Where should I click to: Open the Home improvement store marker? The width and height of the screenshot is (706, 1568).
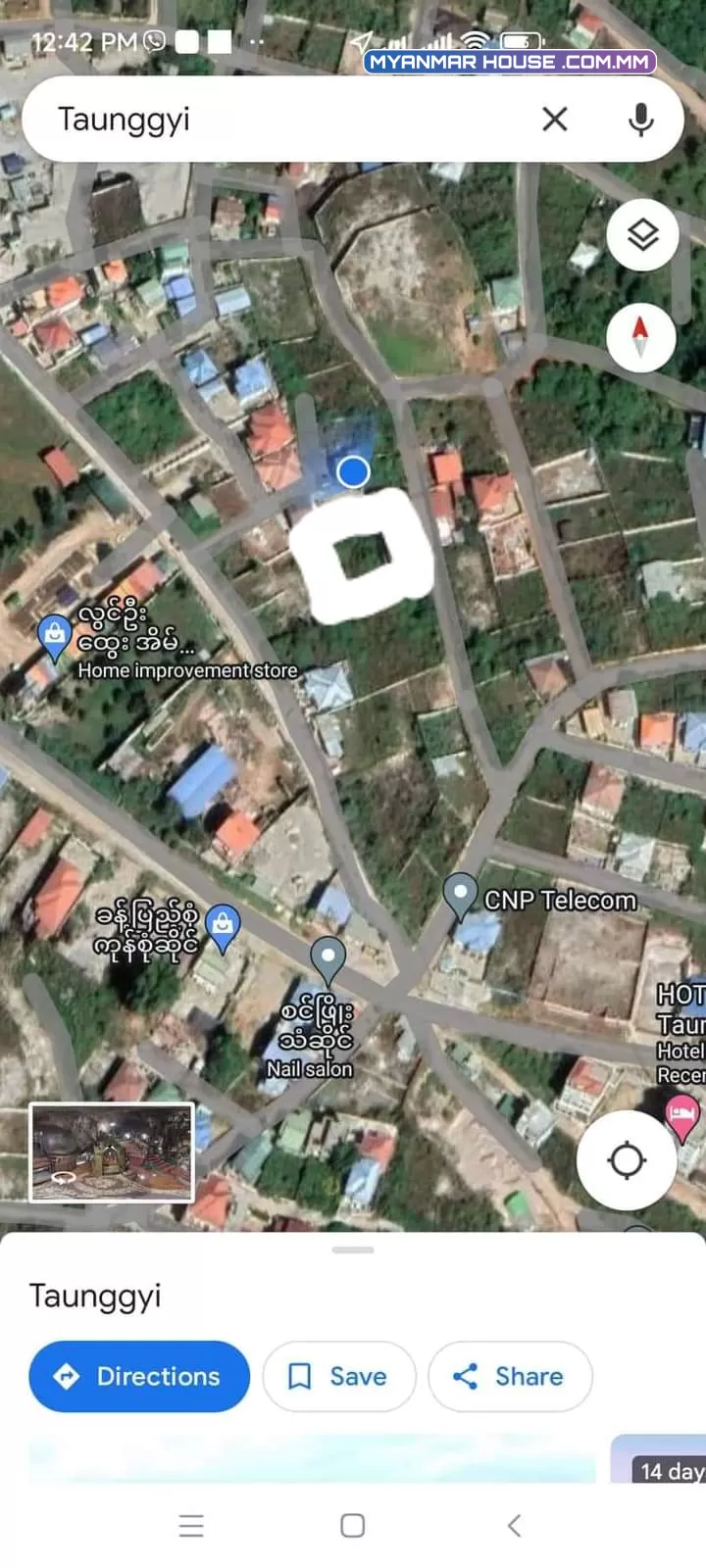pyautogui.click(x=55, y=637)
